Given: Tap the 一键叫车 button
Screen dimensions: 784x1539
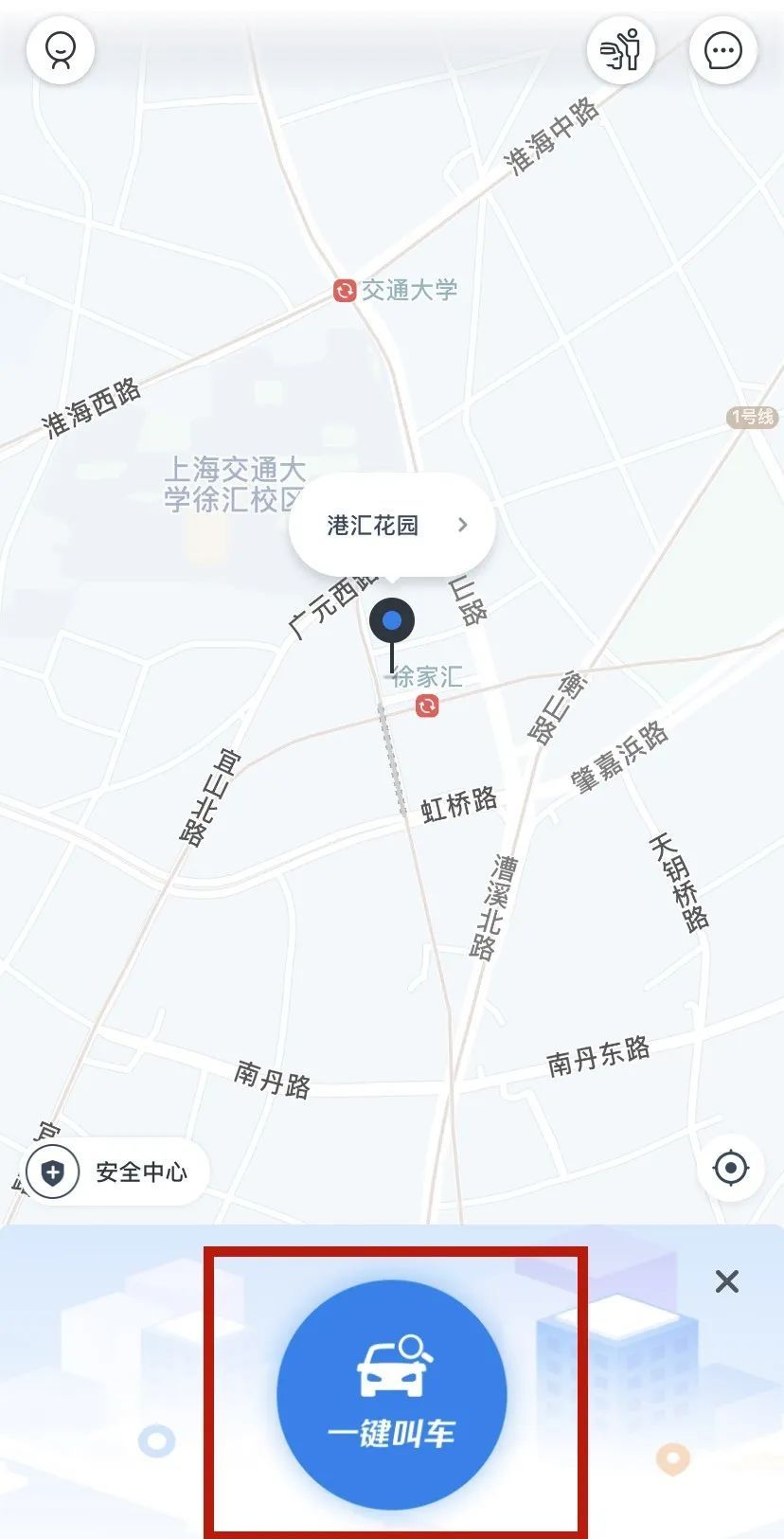Looking at the screenshot, I should [x=392, y=1394].
